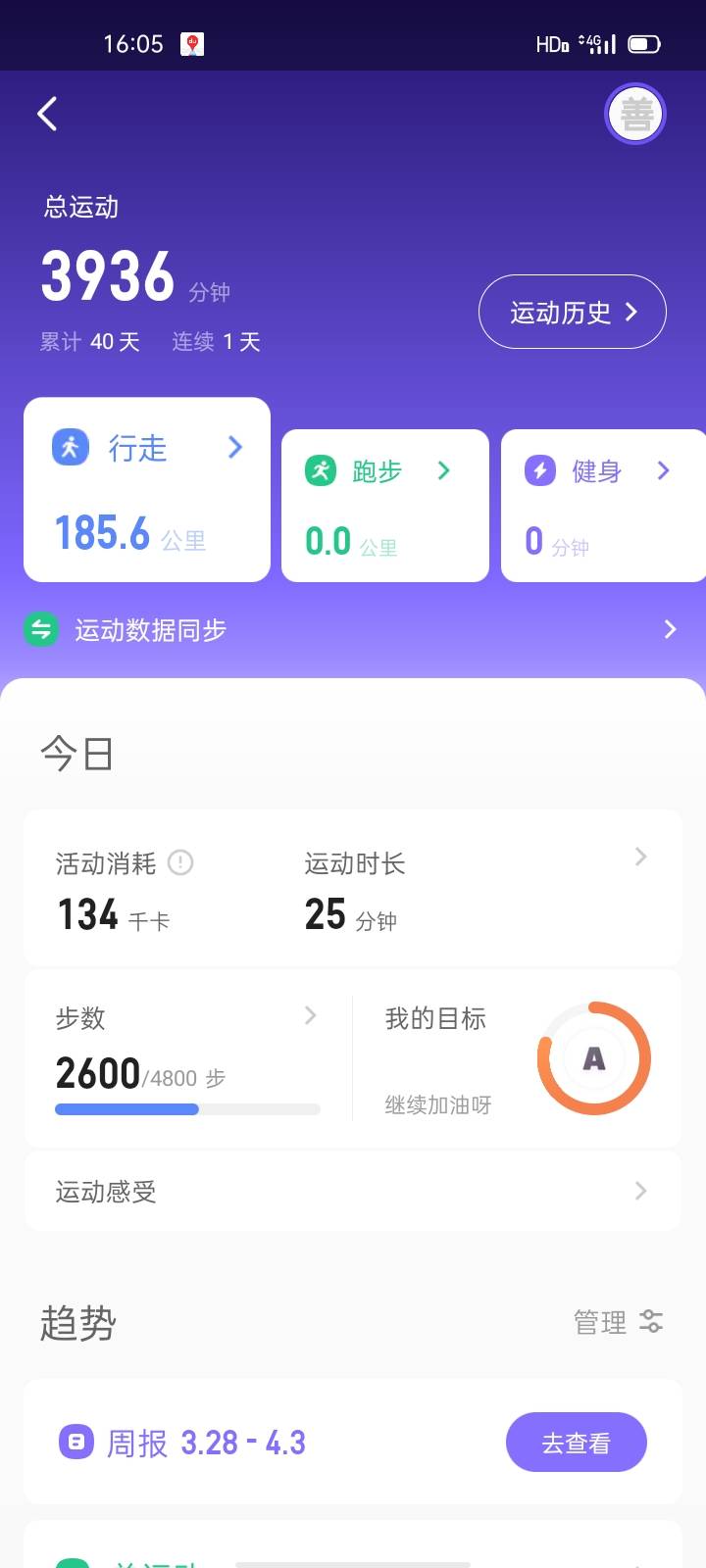The width and height of the screenshot is (706, 1568).
Task: Tap the back arrow at top left
Action: (x=47, y=114)
